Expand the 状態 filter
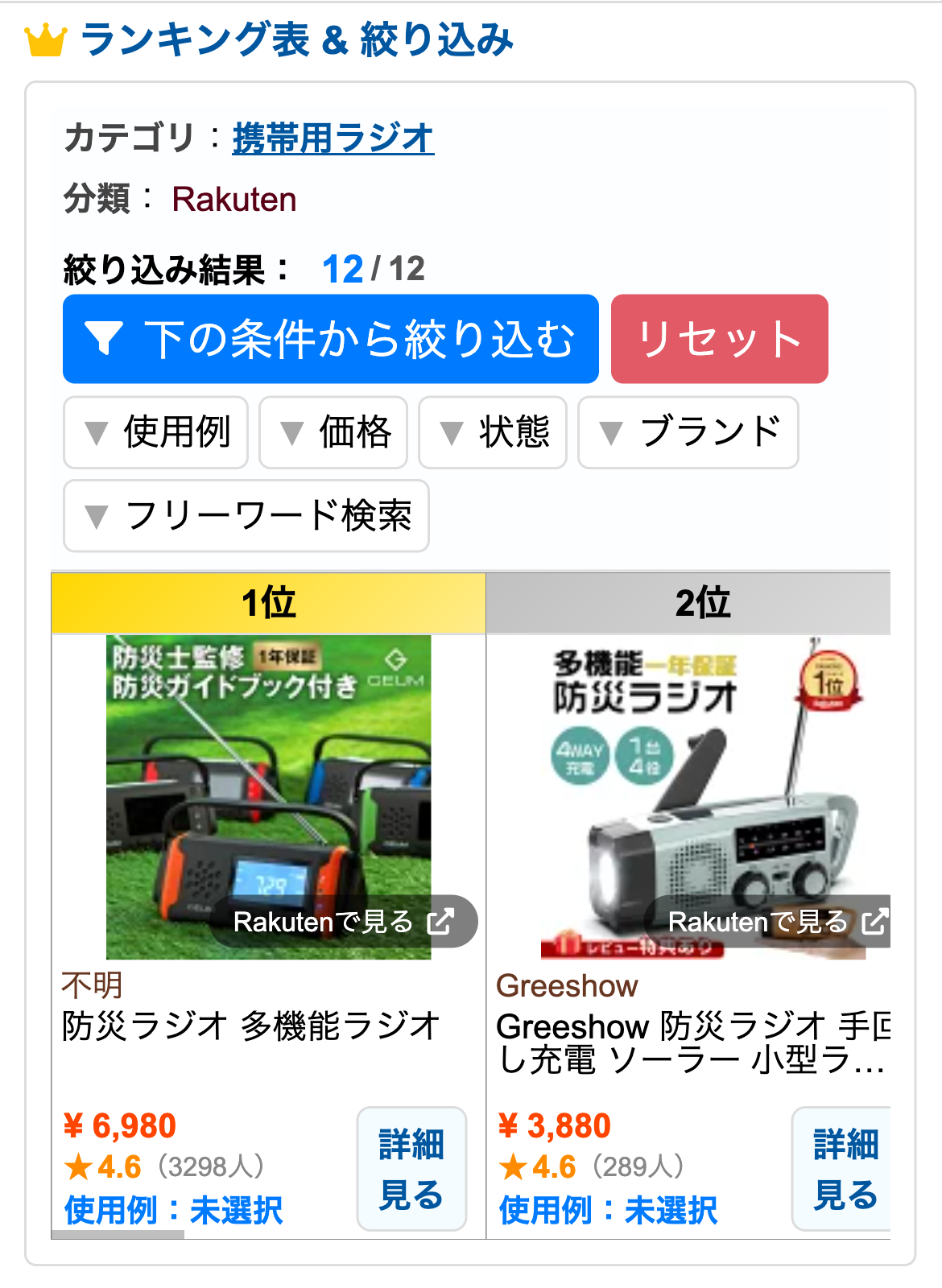Image resolution: width=942 pixels, height=1288 pixels. [493, 432]
